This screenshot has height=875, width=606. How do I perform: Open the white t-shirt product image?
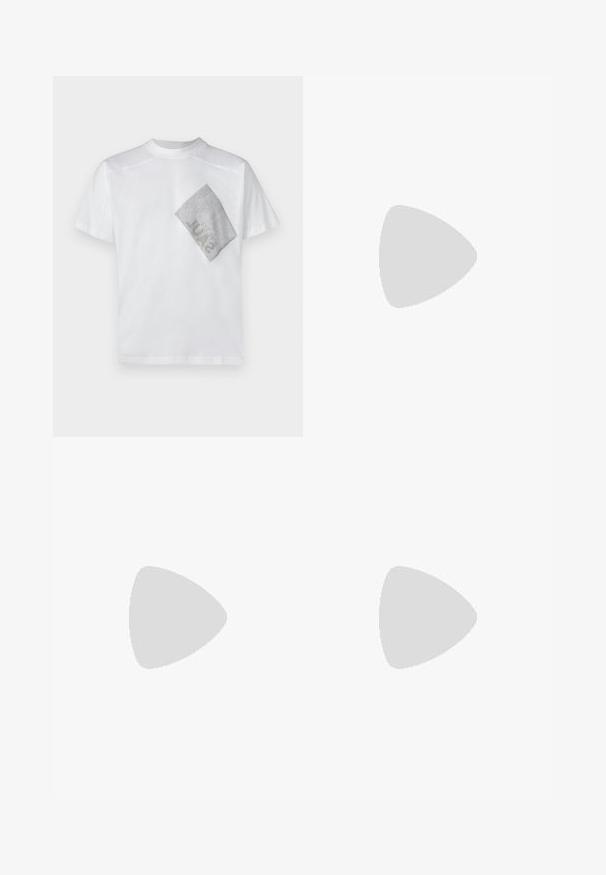point(177,255)
